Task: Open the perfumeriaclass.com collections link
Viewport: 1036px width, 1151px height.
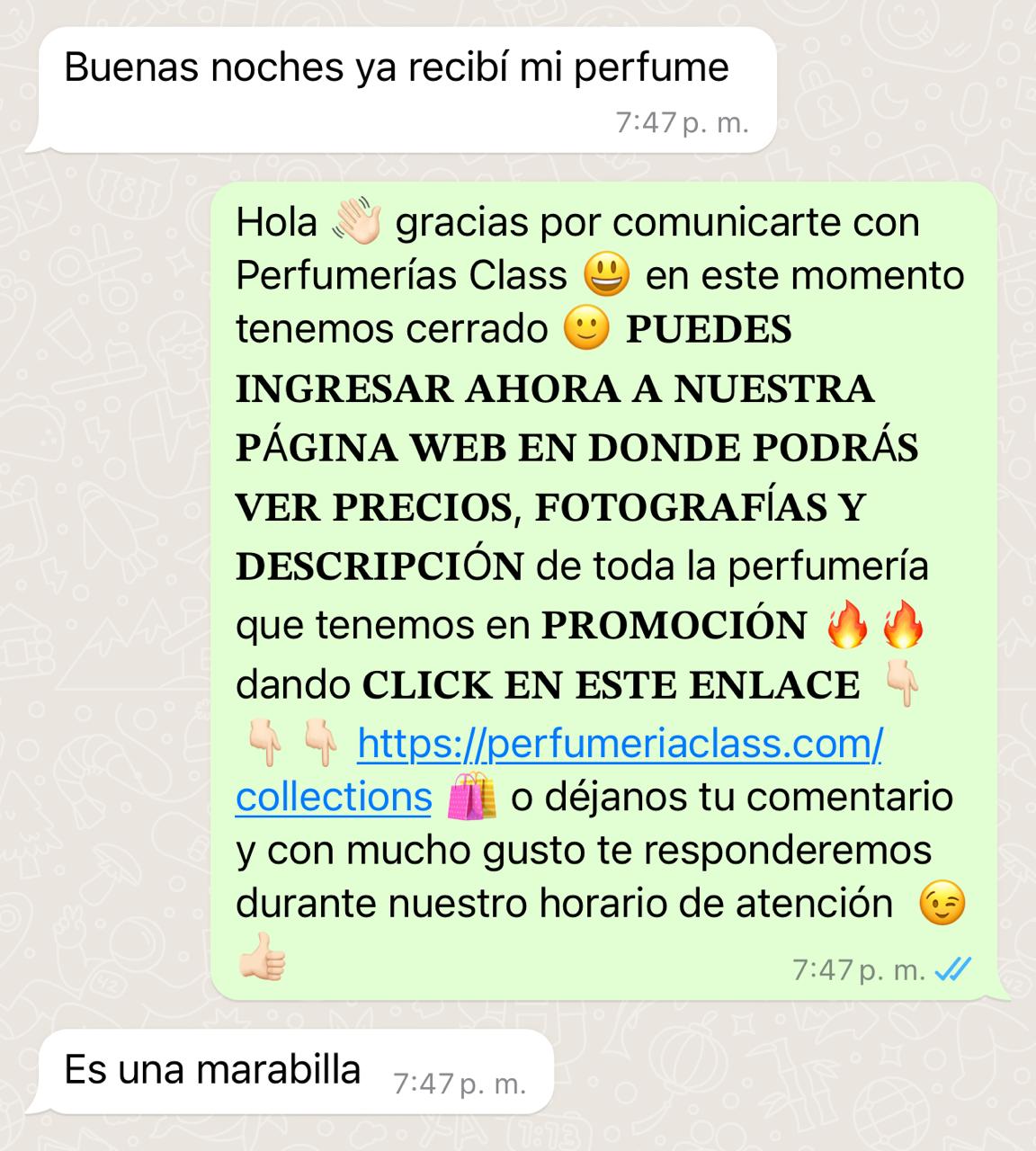Action: click(619, 744)
